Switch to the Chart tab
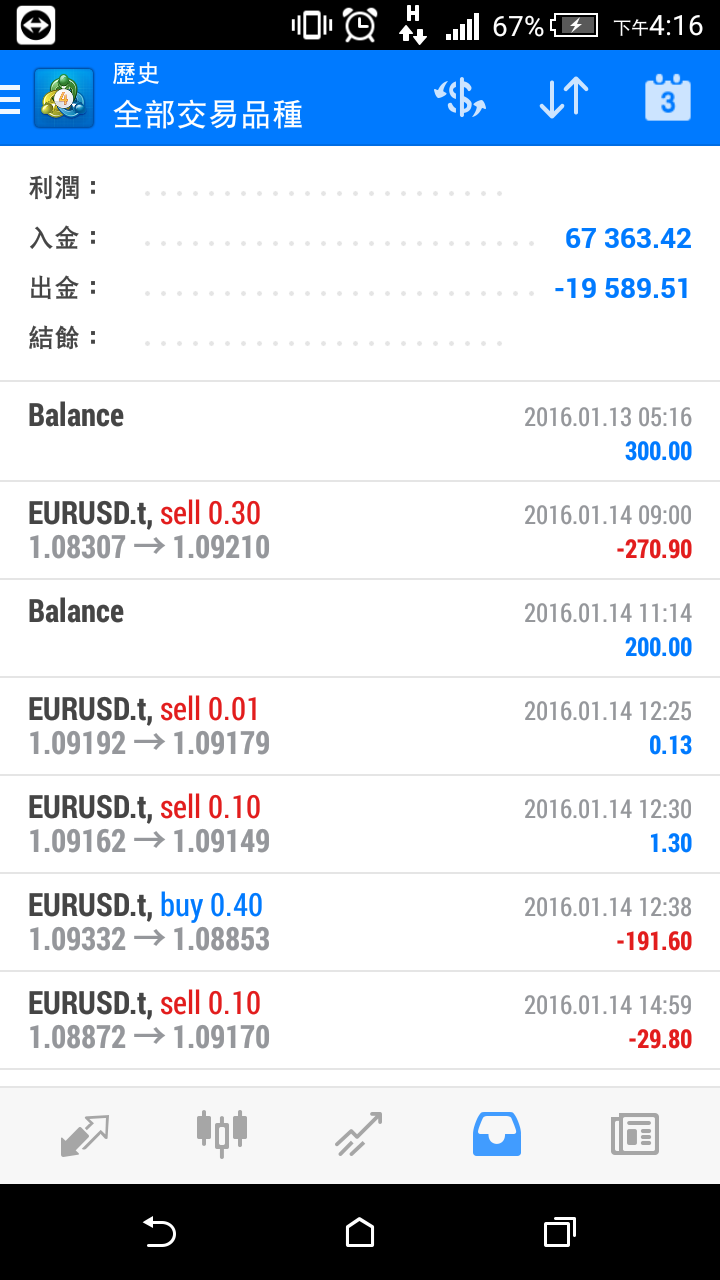 221,1135
